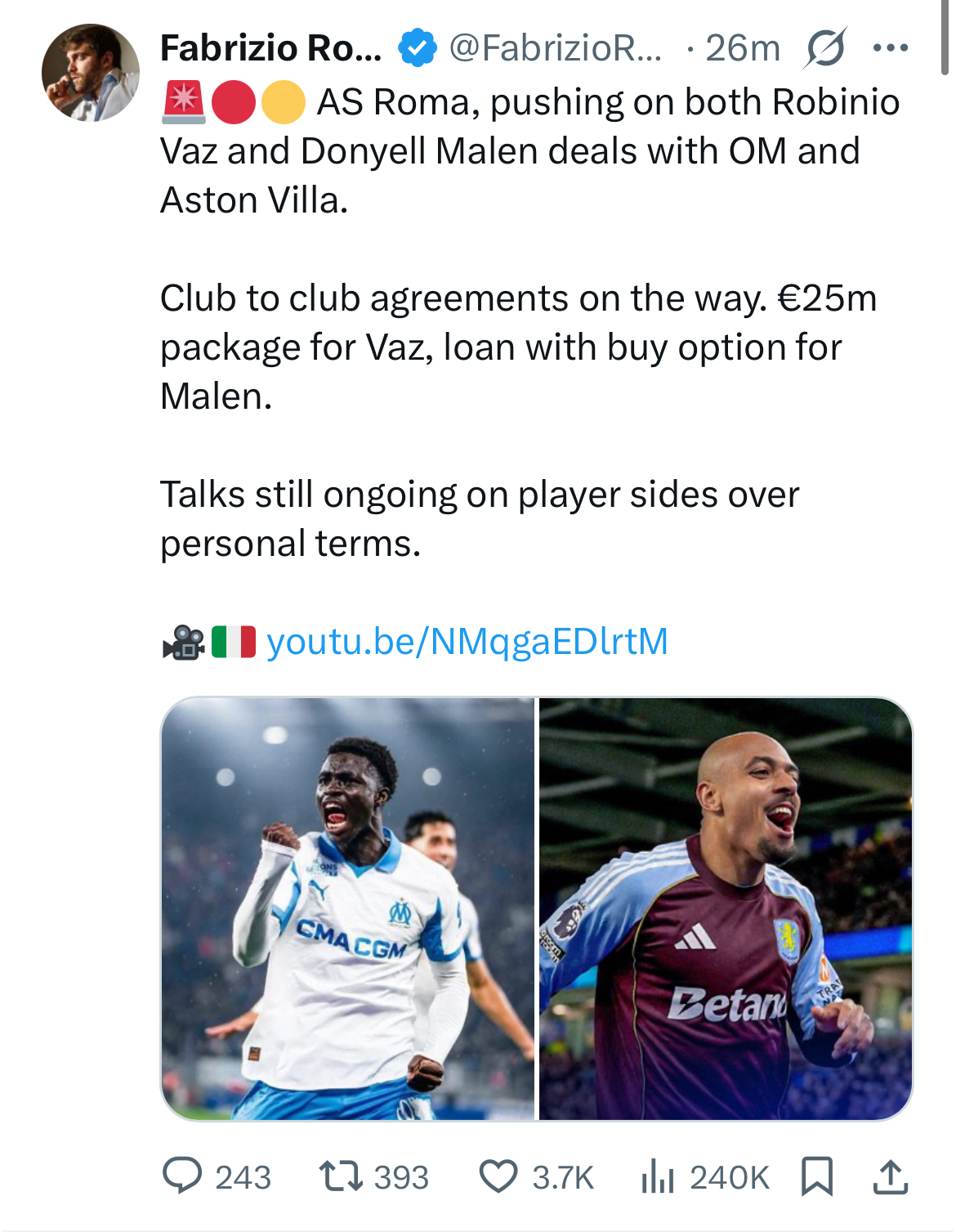The height and width of the screenshot is (1232, 956).
Task: Like the AS Roma transfer tweet
Action: point(498,1176)
